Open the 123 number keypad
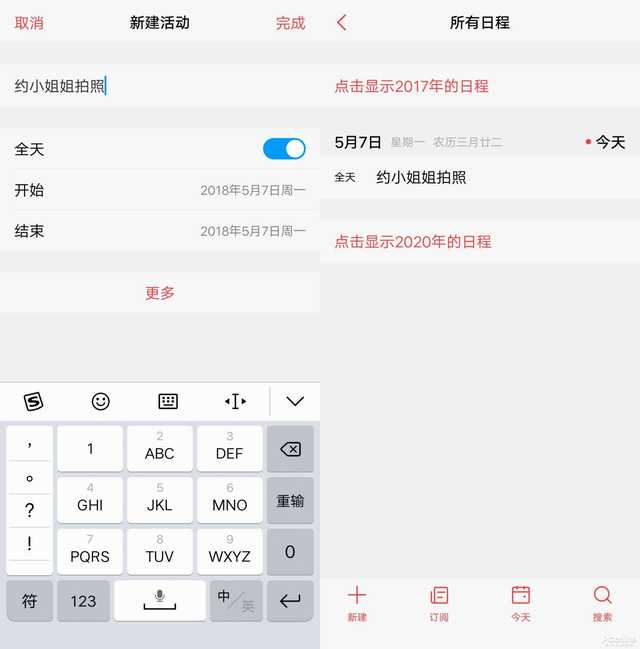 click(x=83, y=601)
